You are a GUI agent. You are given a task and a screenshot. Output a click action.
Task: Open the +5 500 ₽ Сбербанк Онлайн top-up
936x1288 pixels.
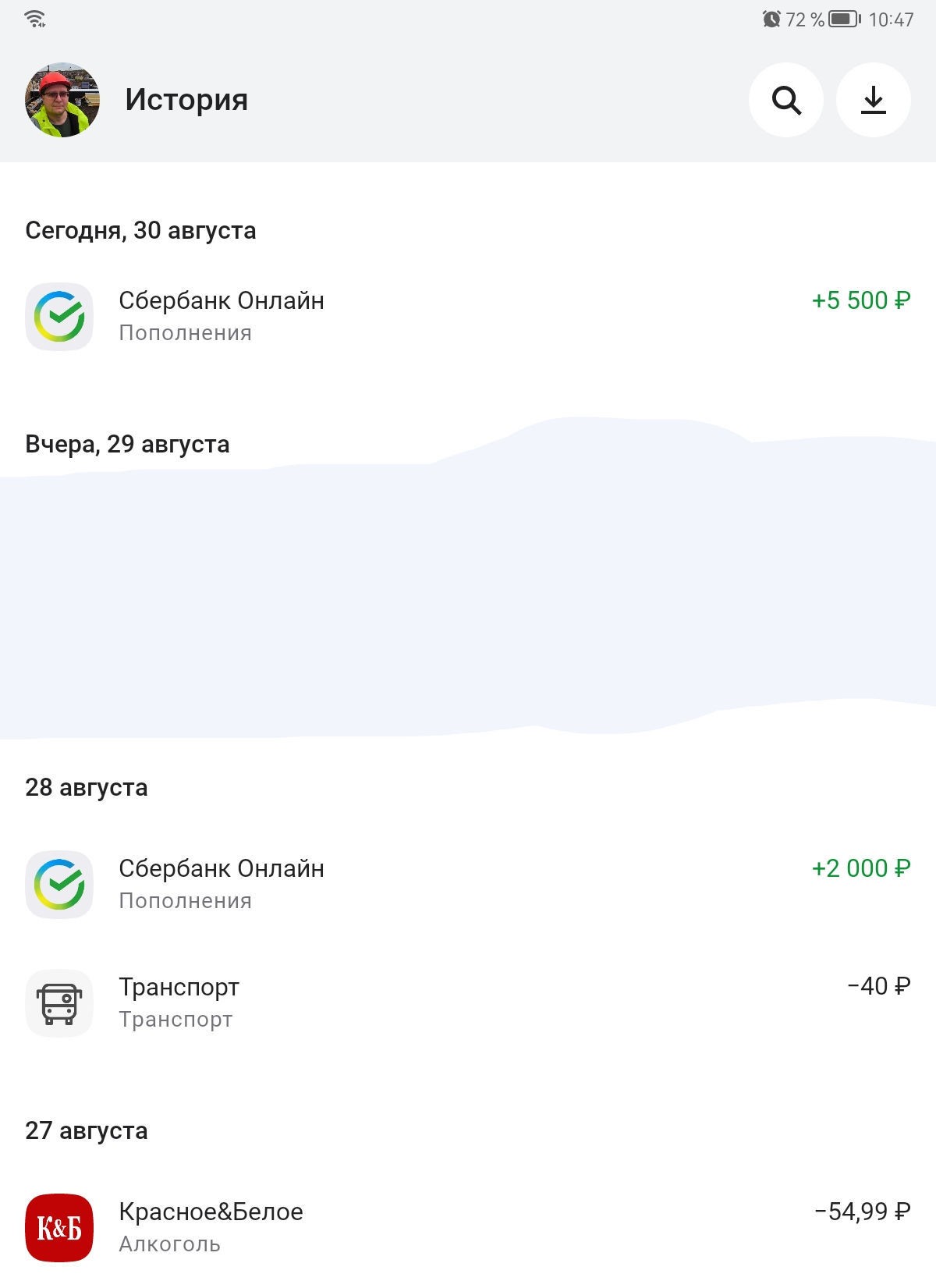point(468,316)
